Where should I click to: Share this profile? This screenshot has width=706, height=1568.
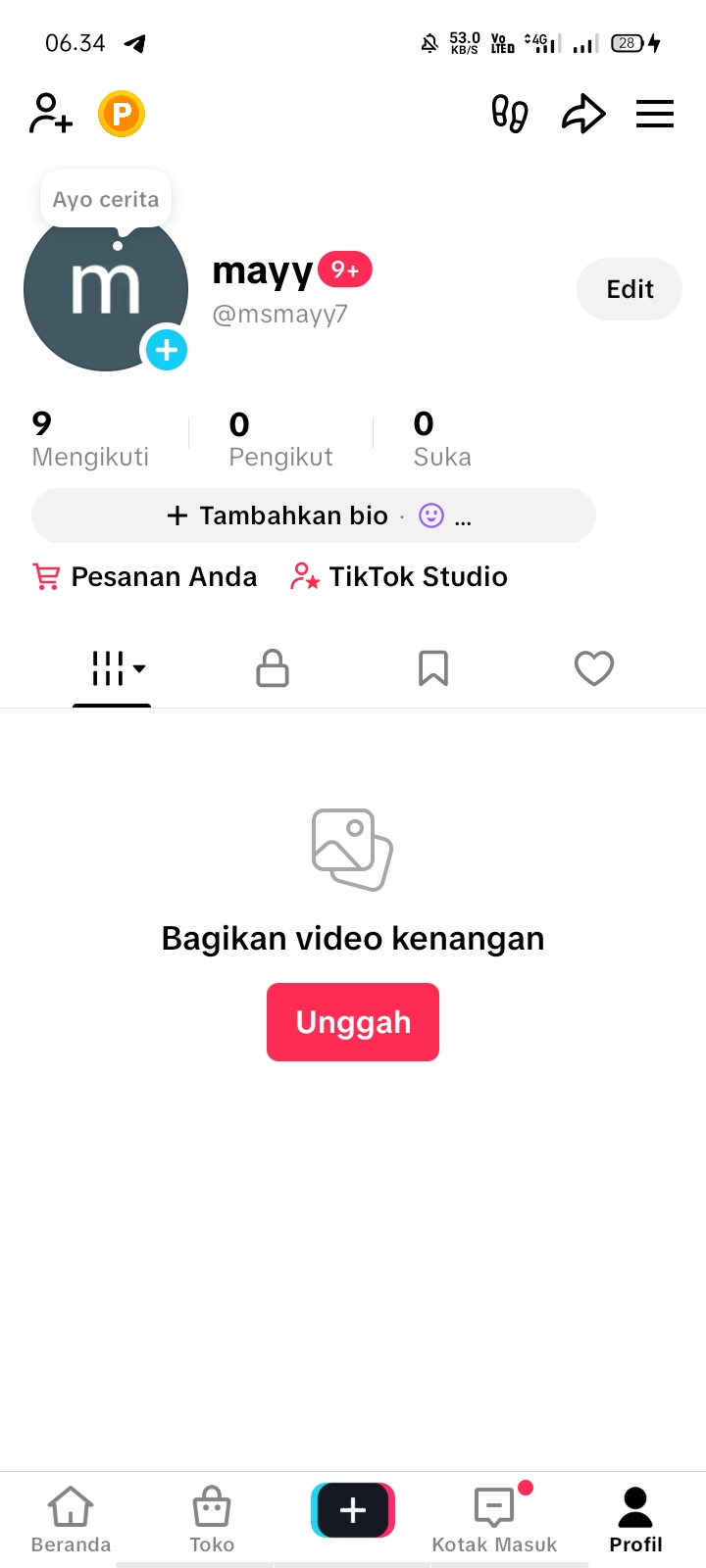pos(583,114)
